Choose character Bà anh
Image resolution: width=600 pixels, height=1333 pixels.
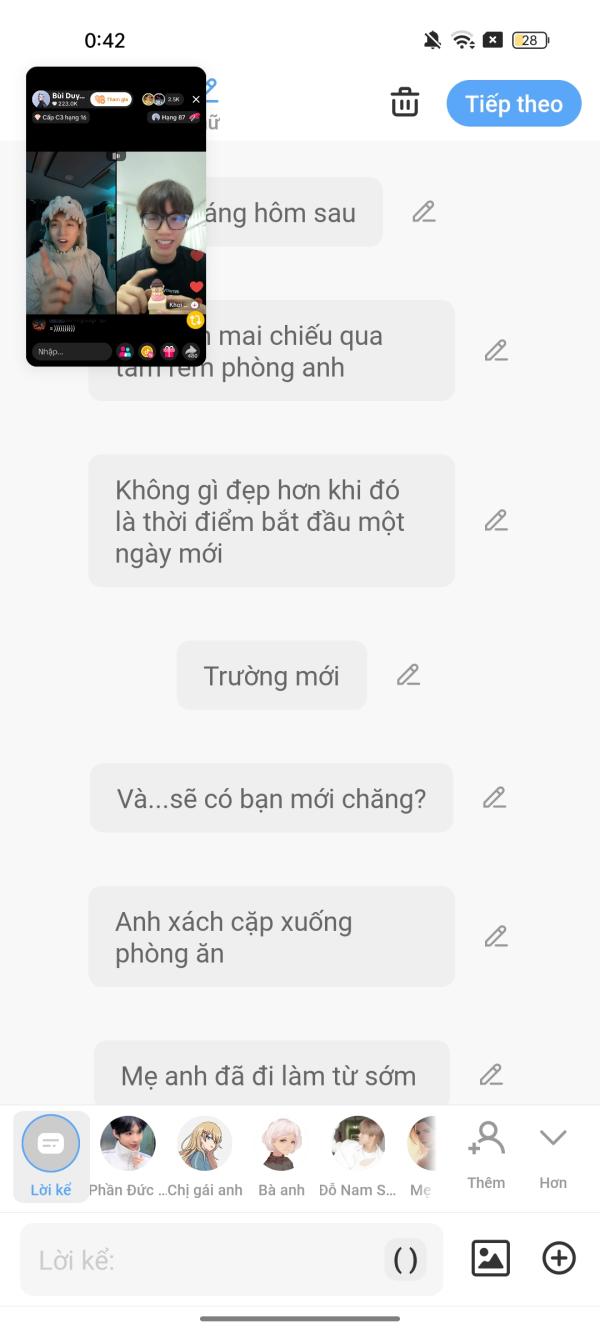(281, 1157)
